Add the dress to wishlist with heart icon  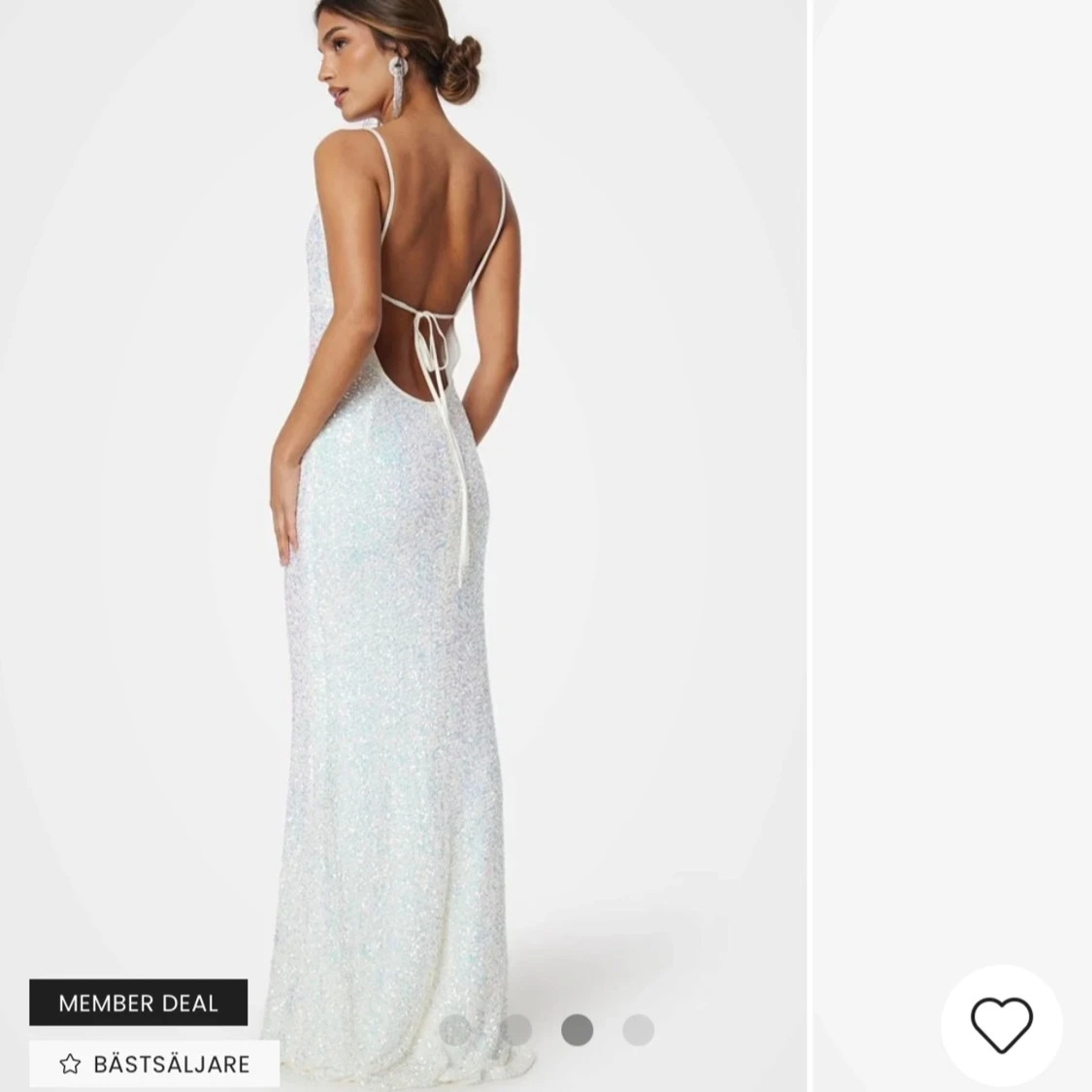[1002, 1025]
